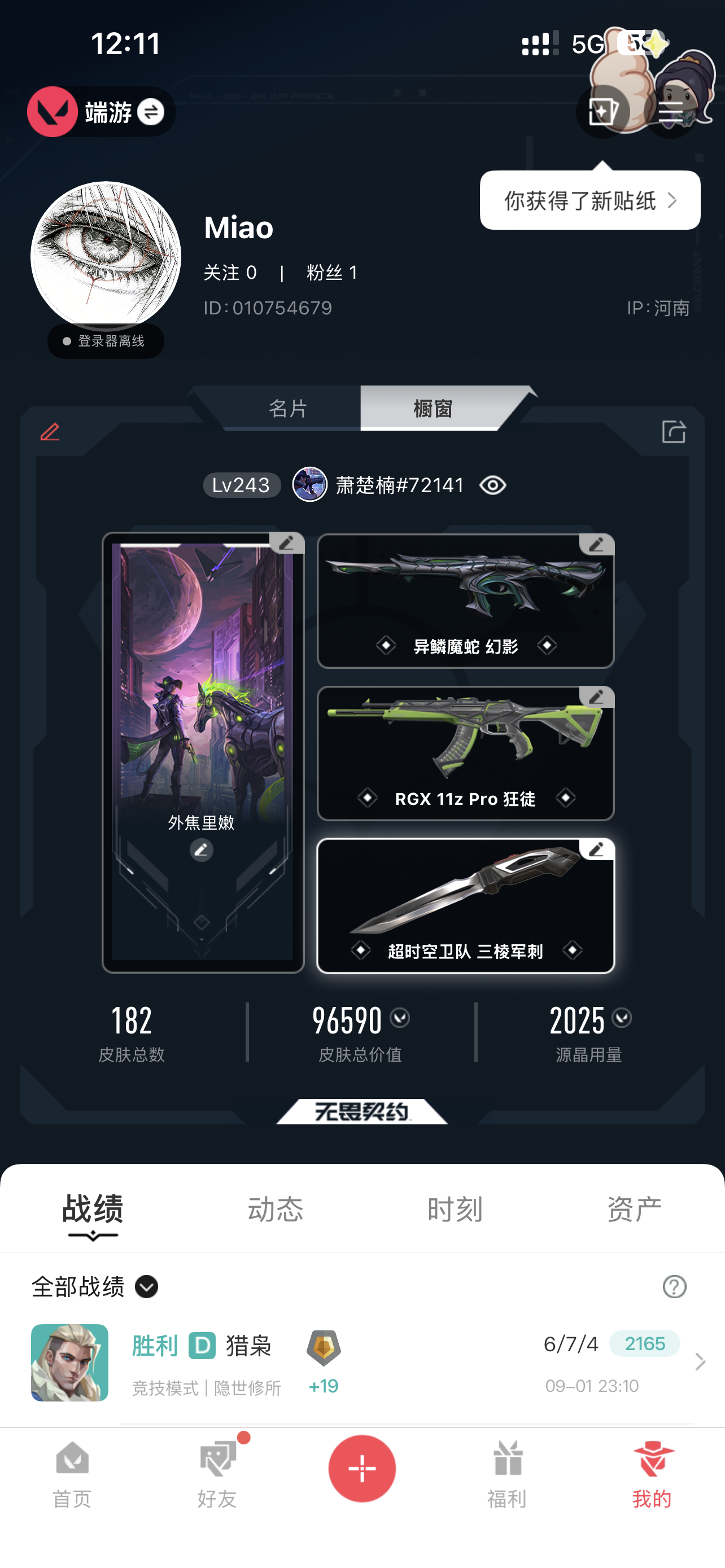The image size is (725, 1568).
Task: Switch to the 动态 tab
Action: 275,1209
